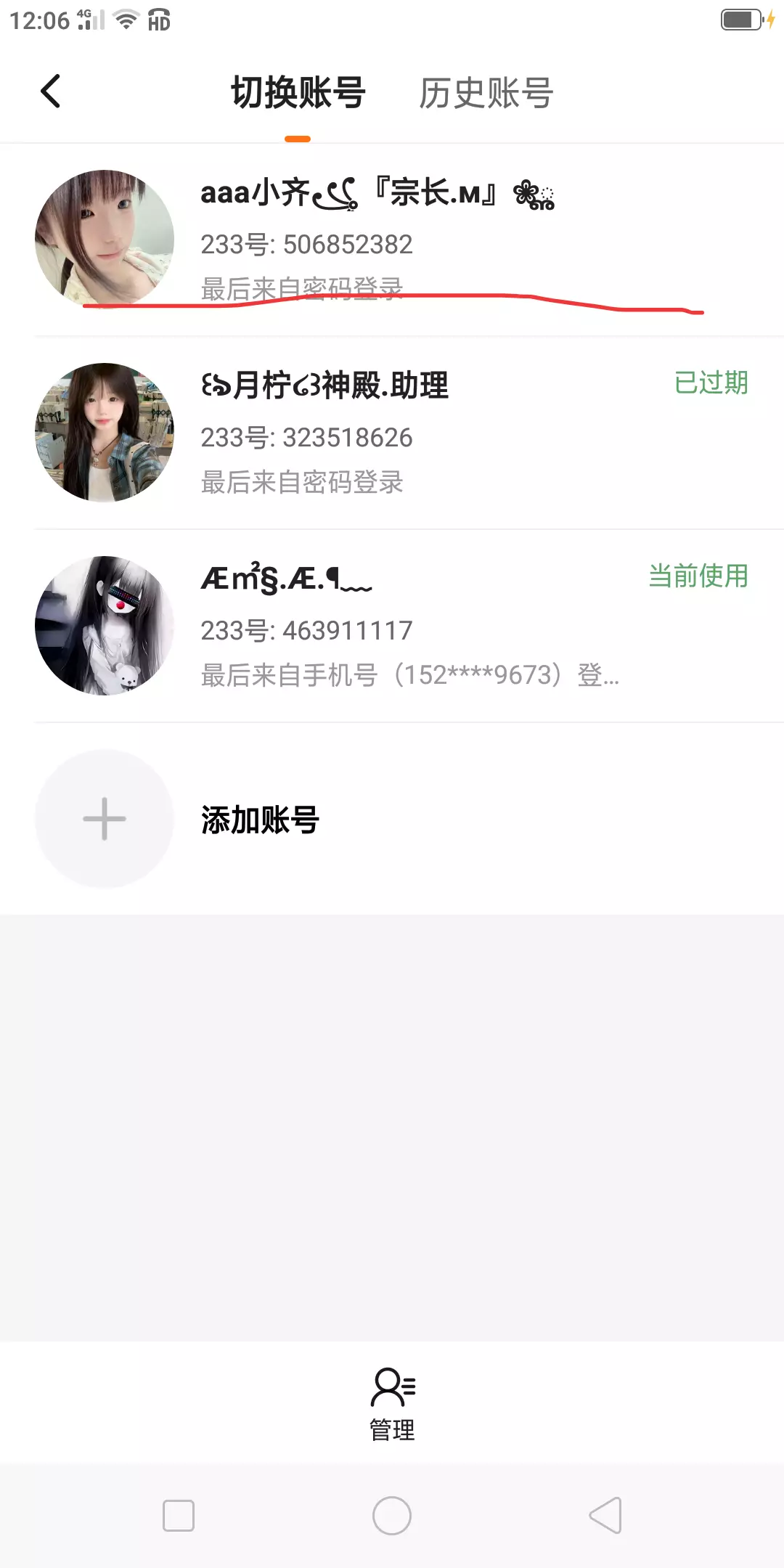Go back using the top-left arrow

click(50, 91)
